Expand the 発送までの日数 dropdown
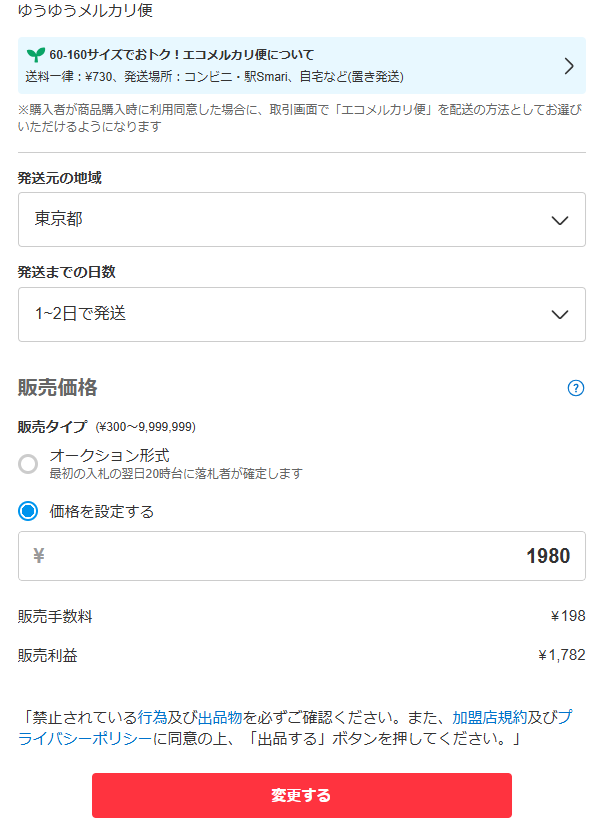 click(x=300, y=314)
